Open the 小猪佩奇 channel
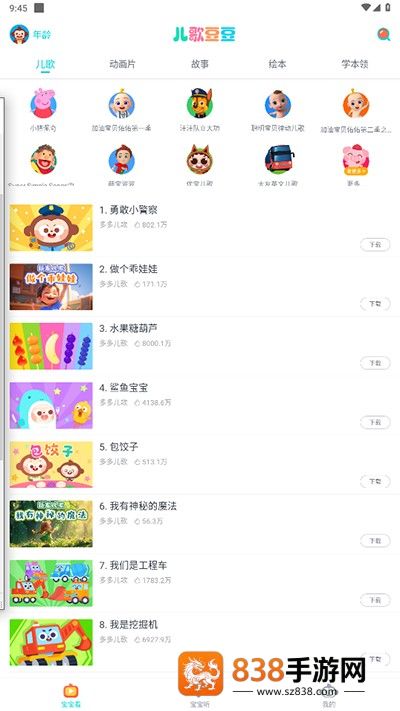The width and height of the screenshot is (400, 711). pyautogui.click(x=44, y=110)
